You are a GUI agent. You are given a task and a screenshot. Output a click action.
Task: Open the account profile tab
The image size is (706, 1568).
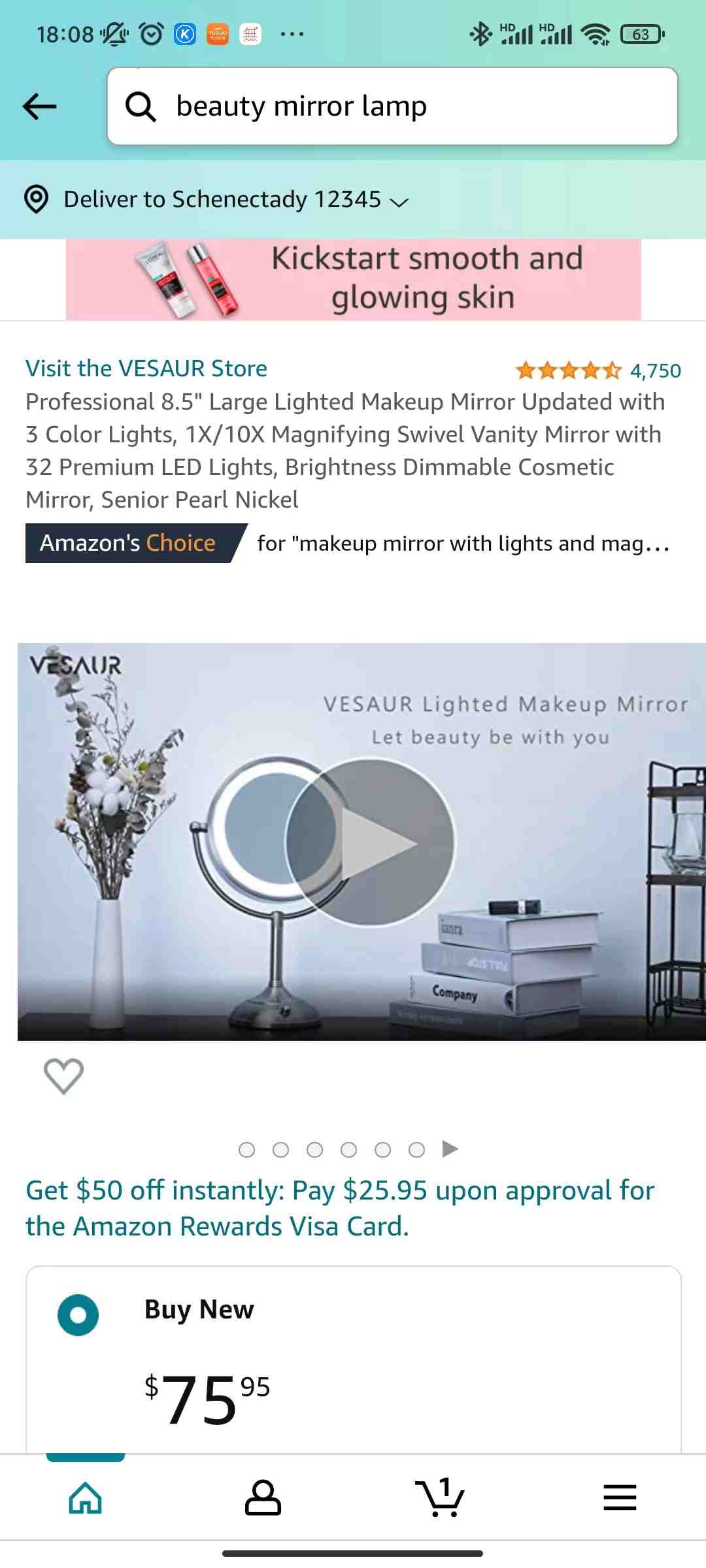pos(263,1497)
